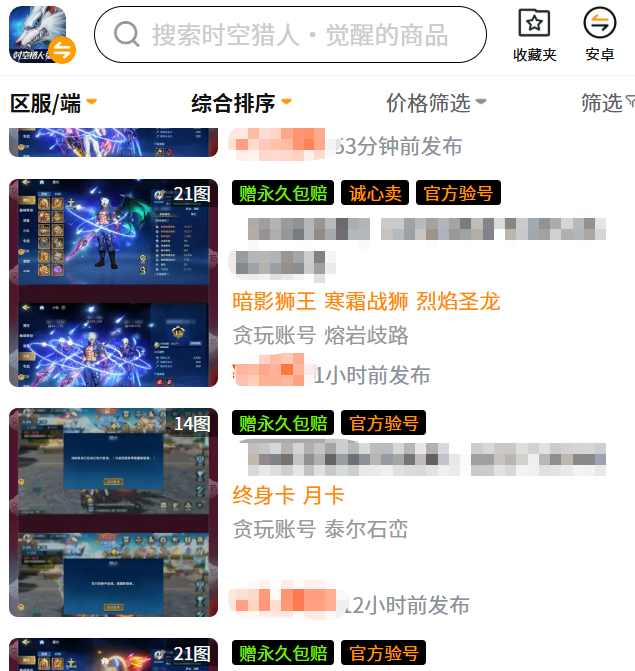Expand the 价格筛选 price filter
The width and height of the screenshot is (635, 671).
click(x=436, y=103)
